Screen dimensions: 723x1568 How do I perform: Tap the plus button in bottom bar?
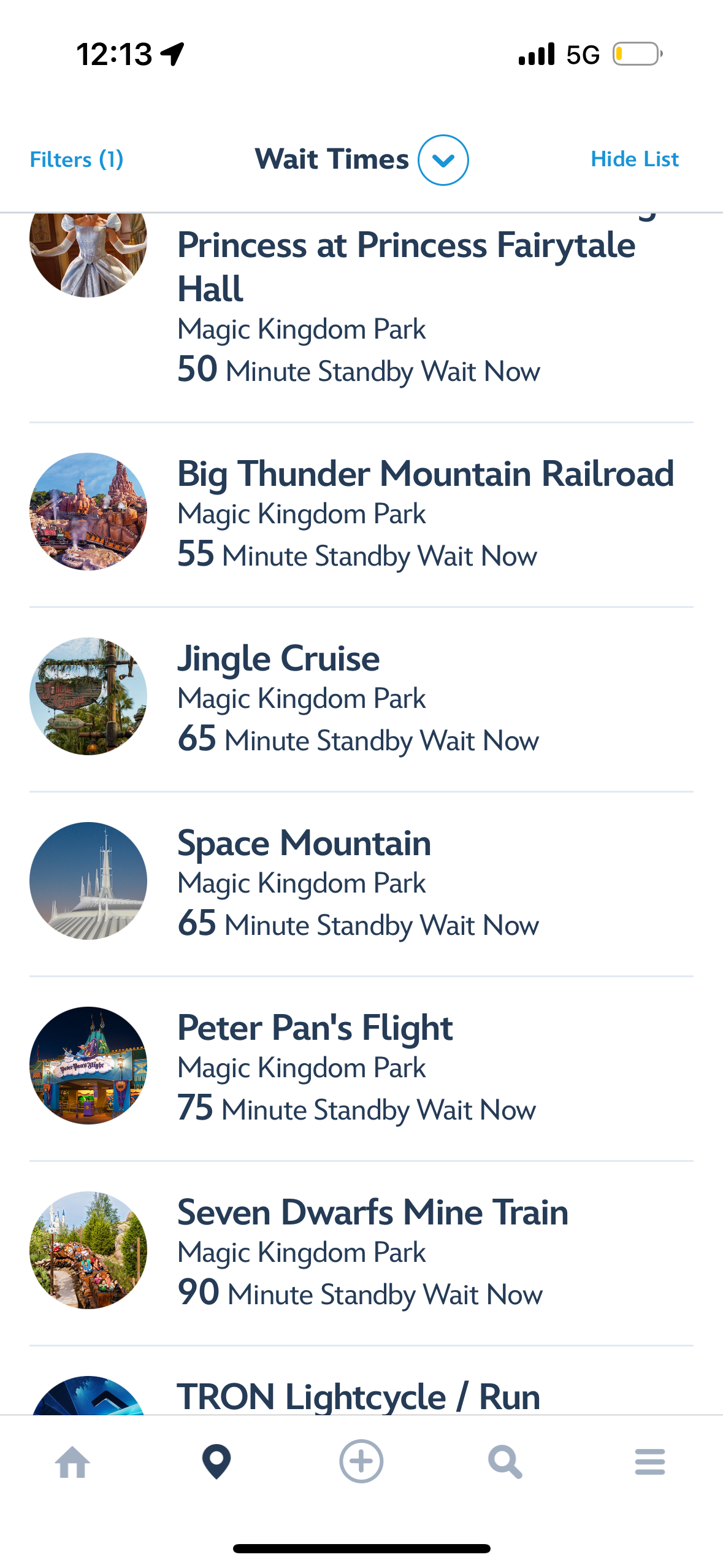click(x=361, y=1462)
